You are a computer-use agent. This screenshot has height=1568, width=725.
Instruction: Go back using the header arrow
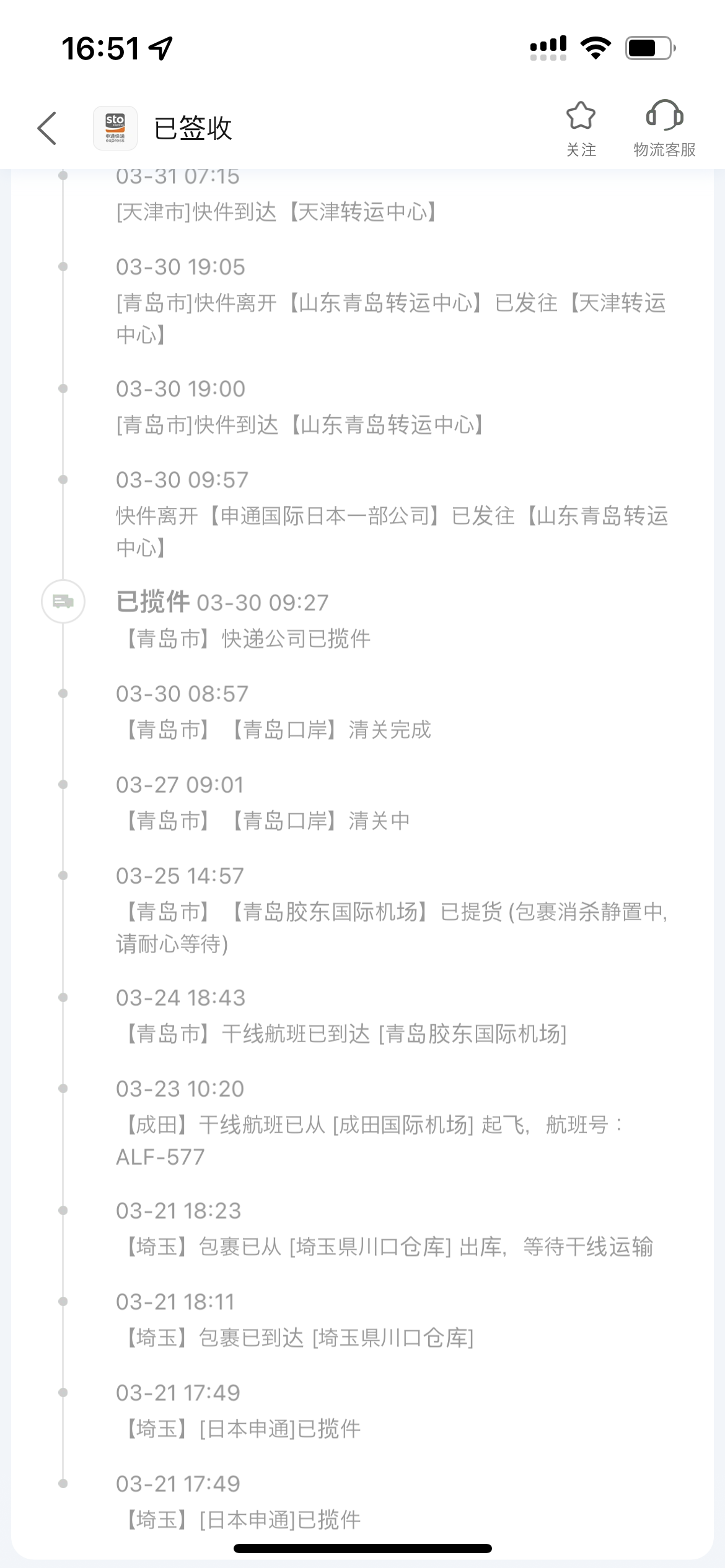pos(47,128)
